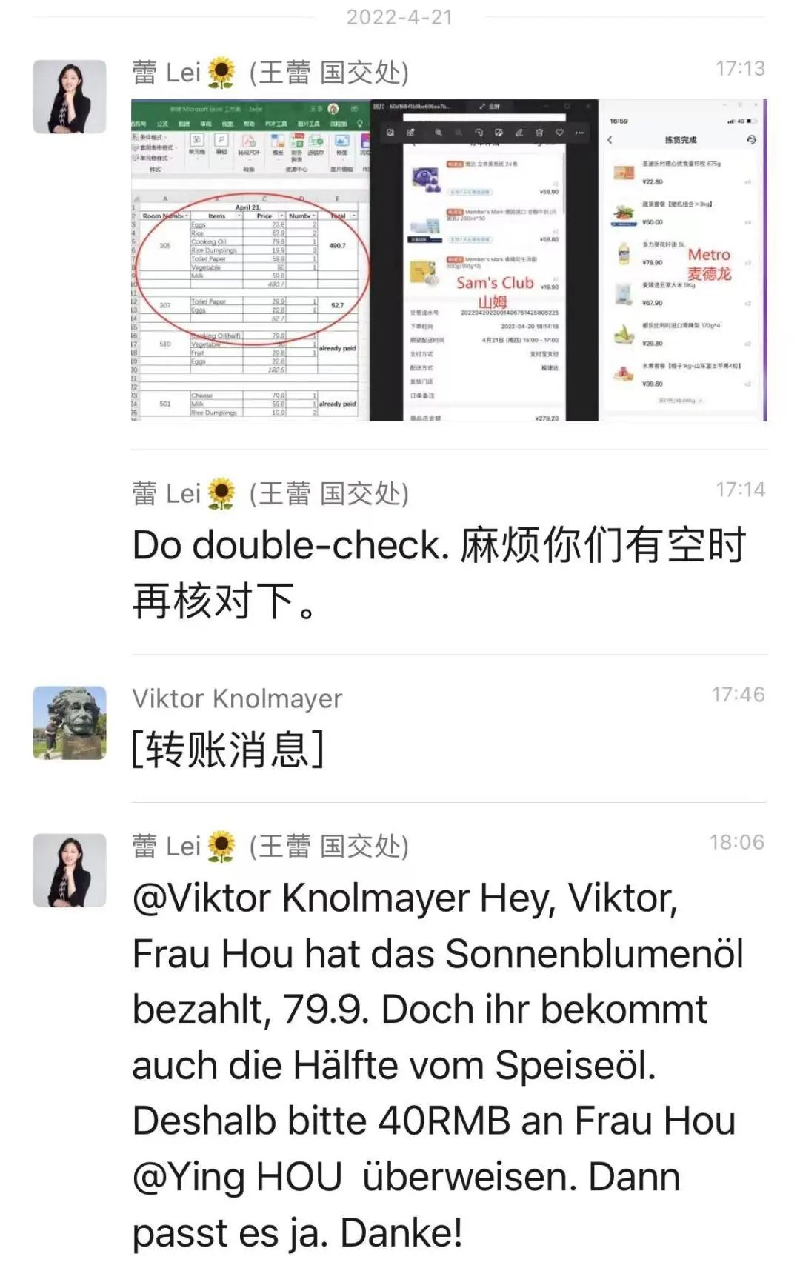Open the shared spreadsheet and receipts image
The height and width of the screenshot is (1268, 800).
pos(449,259)
